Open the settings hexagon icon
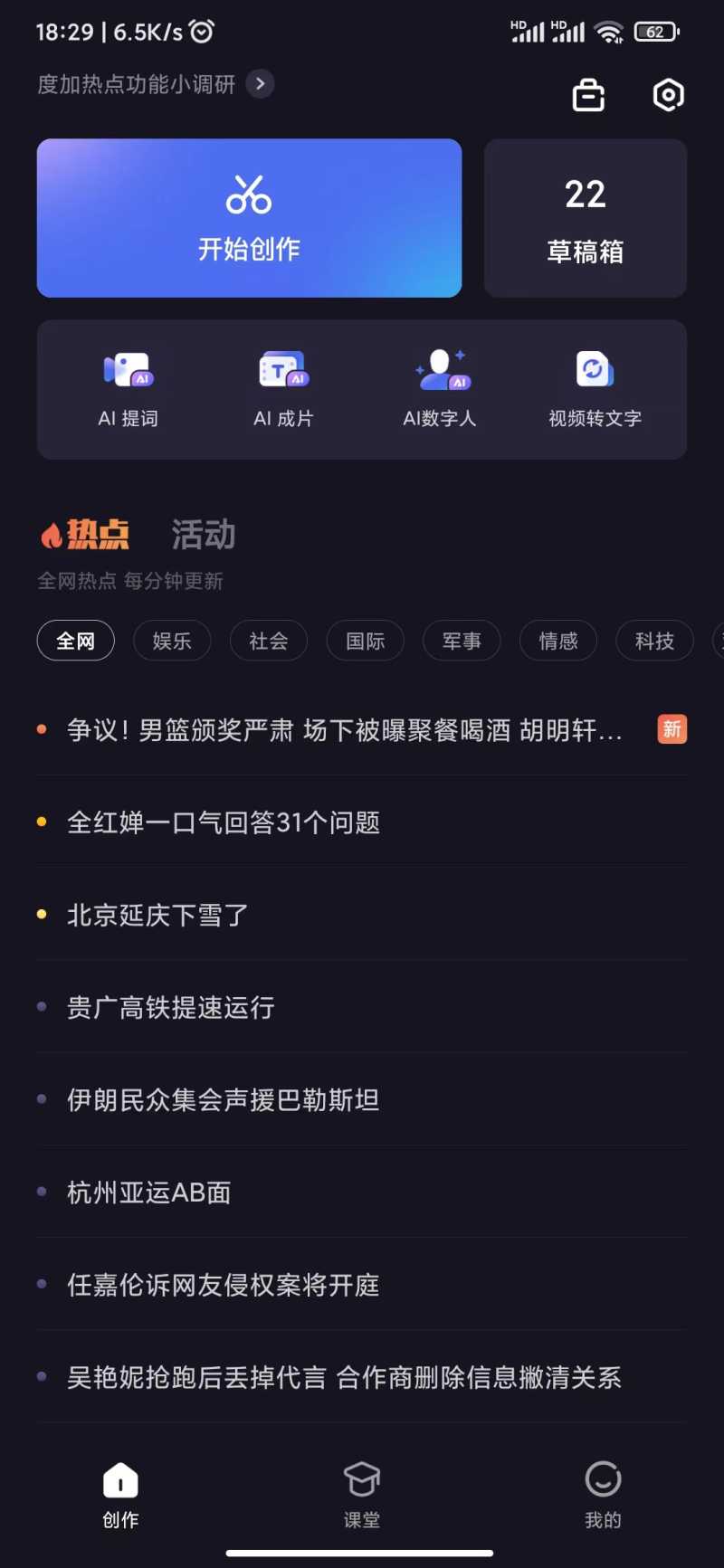The height and width of the screenshot is (1568, 724). pyautogui.click(x=668, y=95)
